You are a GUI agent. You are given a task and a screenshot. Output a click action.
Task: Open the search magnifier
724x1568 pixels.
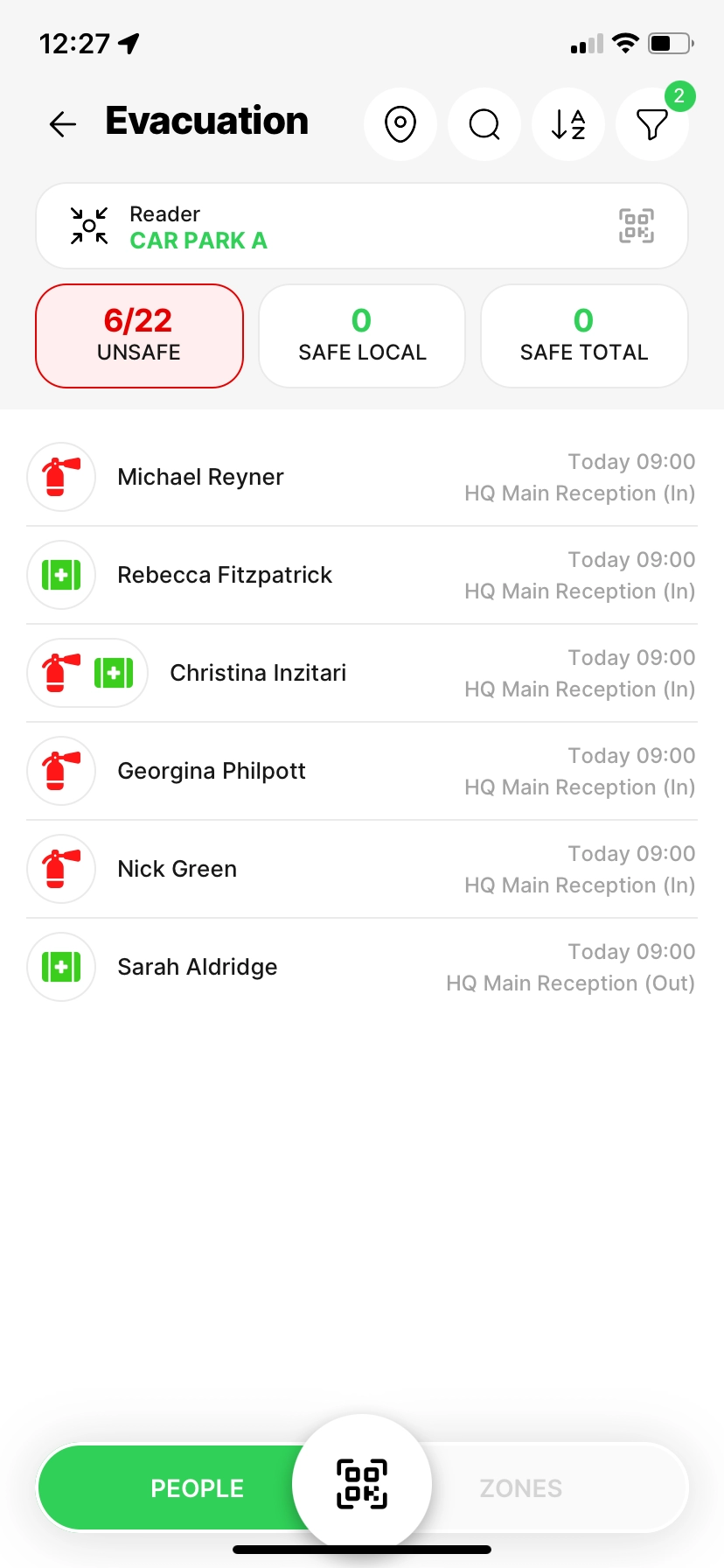(484, 124)
